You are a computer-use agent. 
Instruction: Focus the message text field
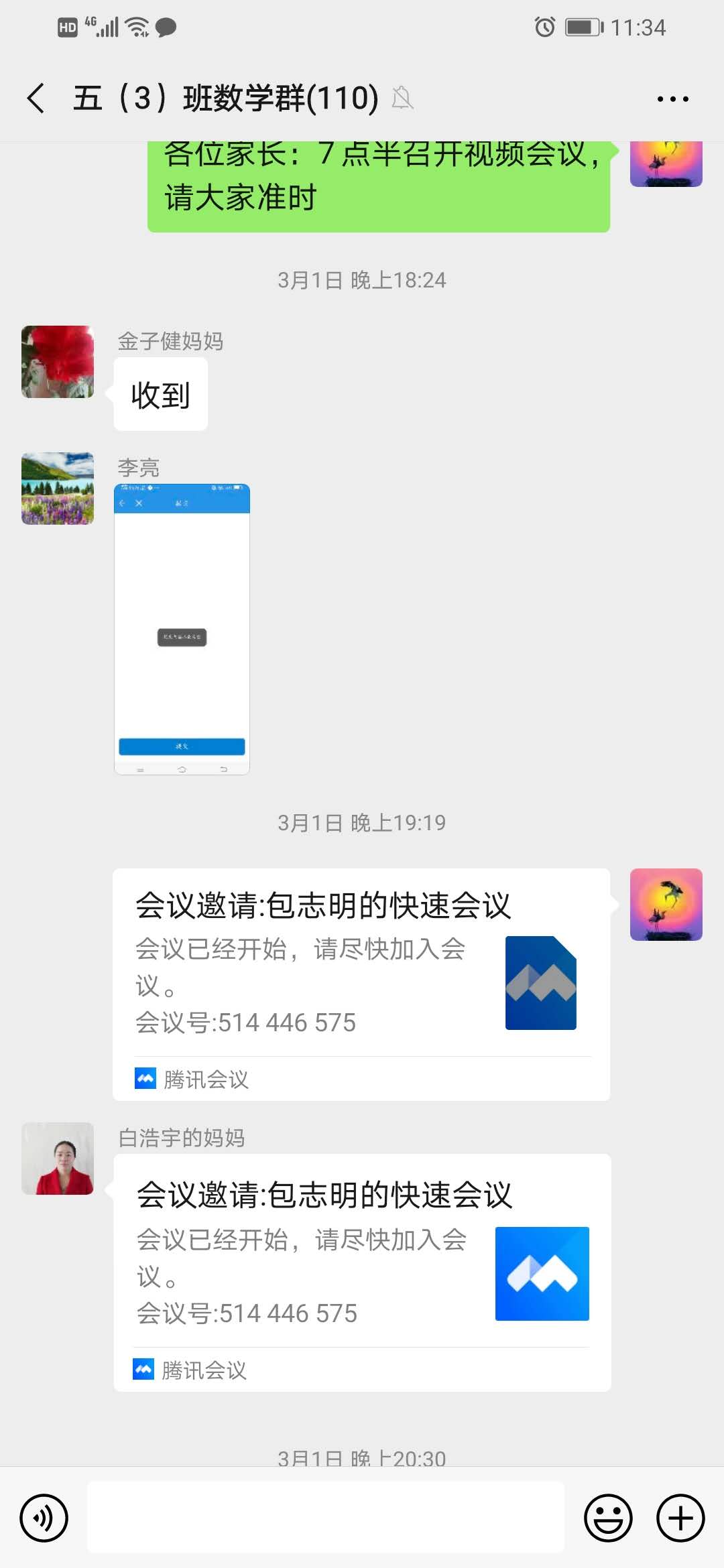coord(326,1518)
